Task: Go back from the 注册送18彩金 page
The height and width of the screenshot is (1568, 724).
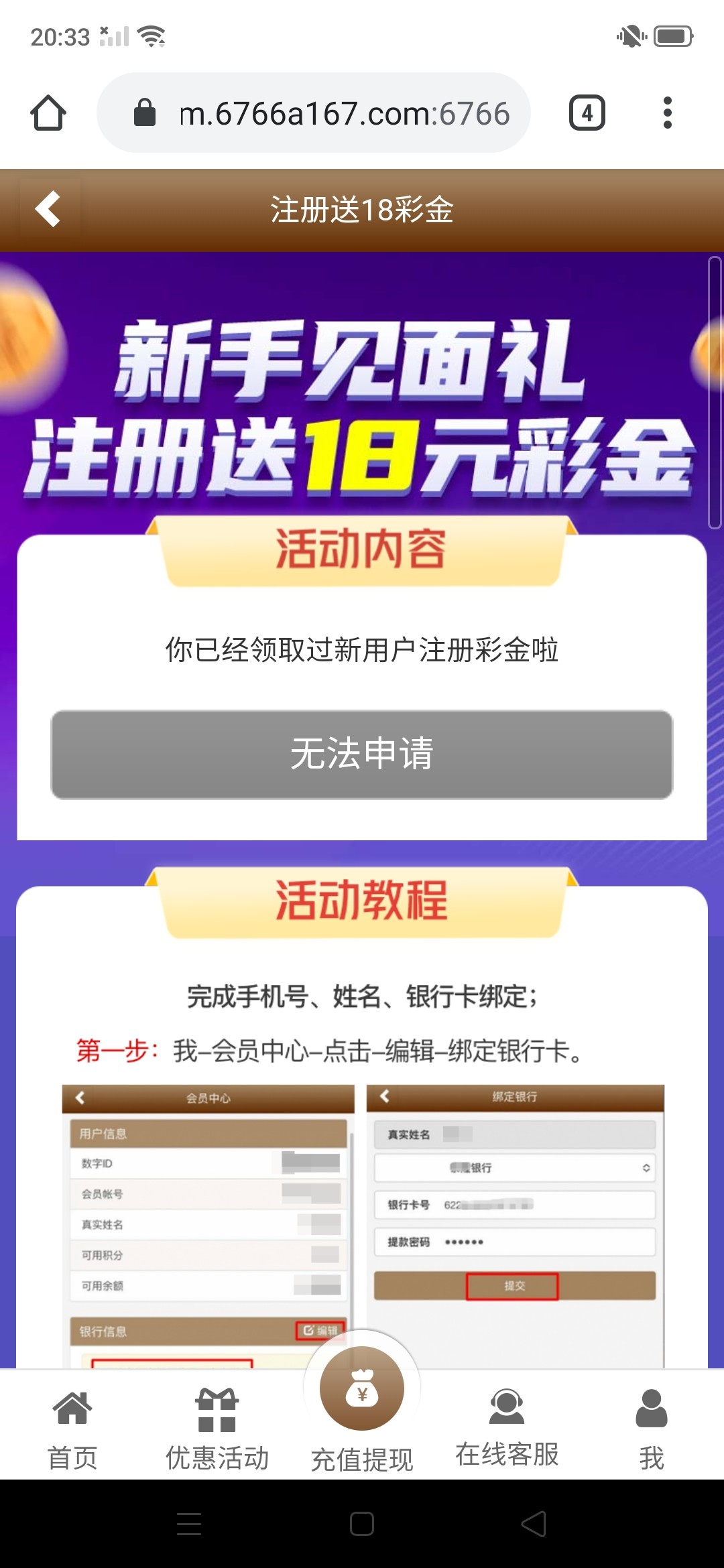Action: pyautogui.click(x=48, y=209)
